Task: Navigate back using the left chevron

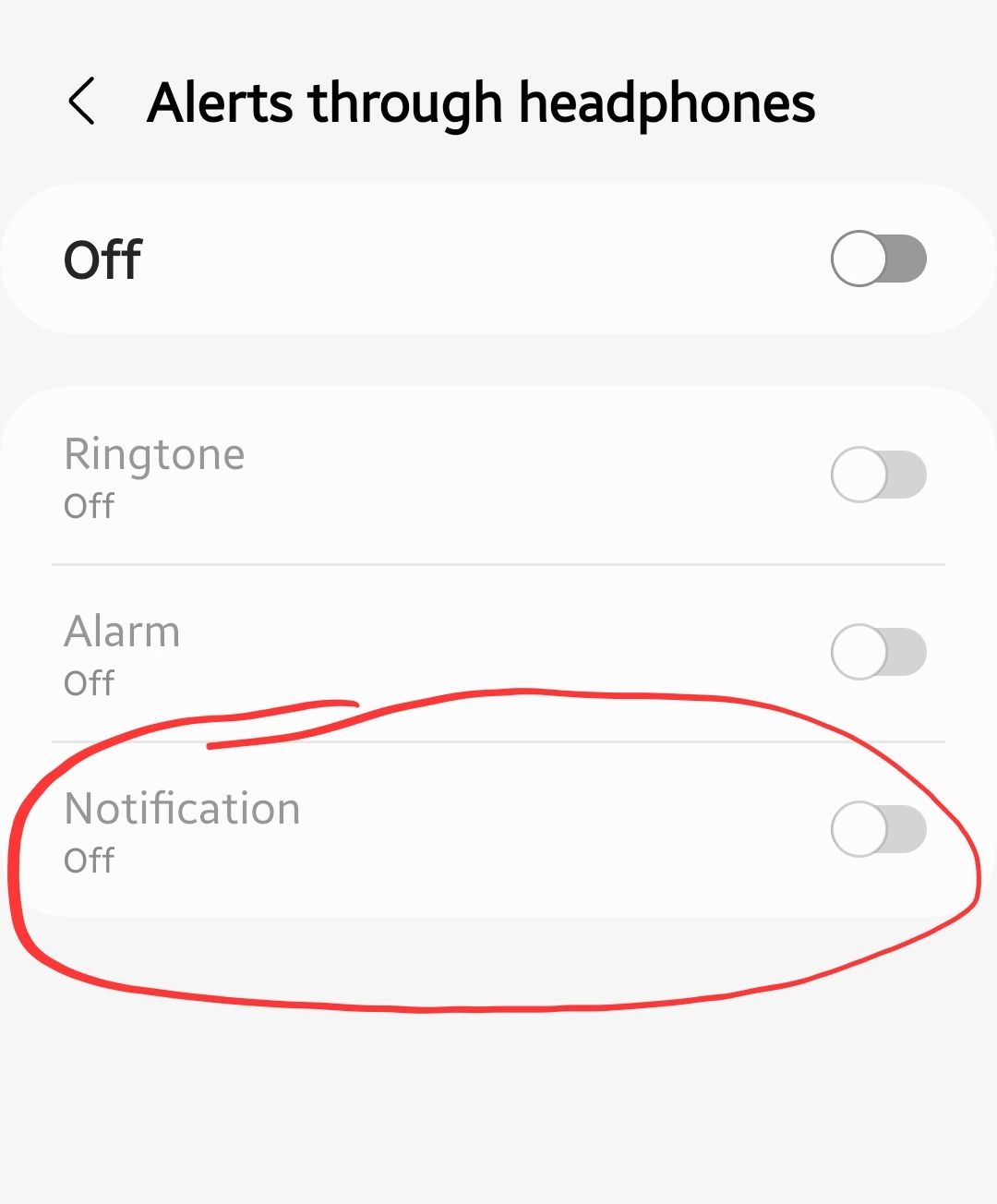Action: tap(83, 102)
